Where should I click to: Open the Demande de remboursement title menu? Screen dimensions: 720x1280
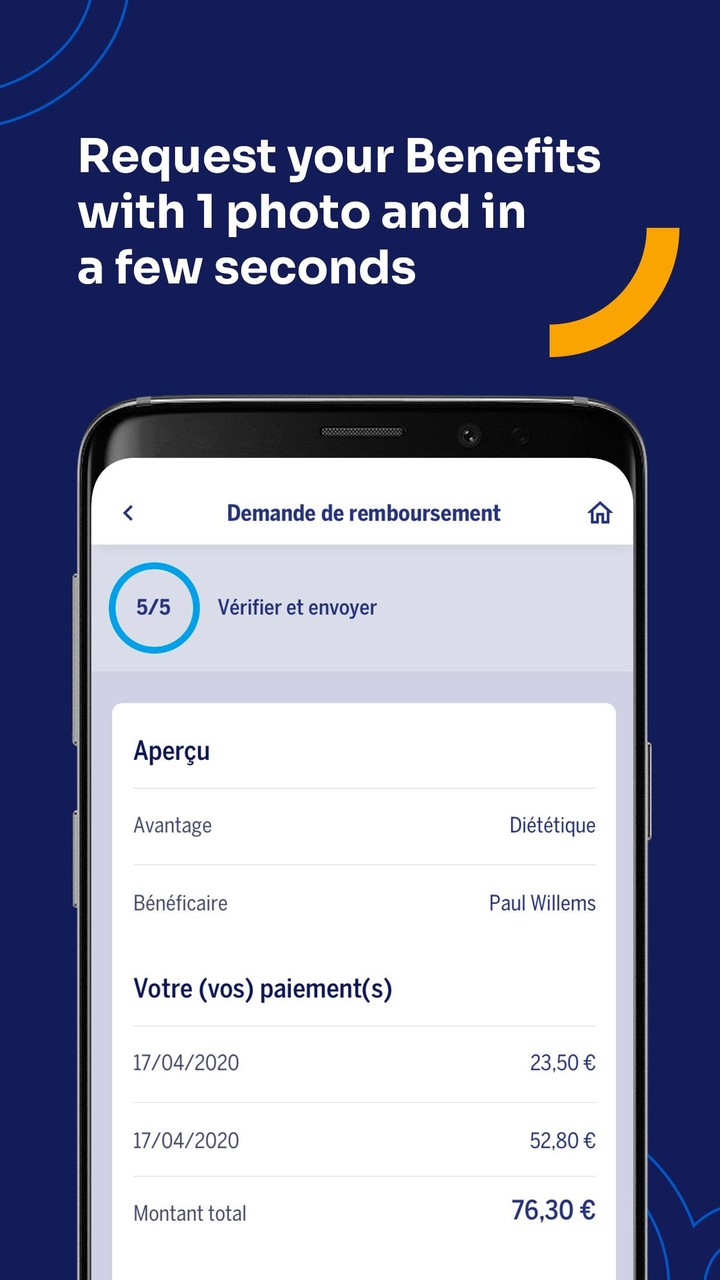[x=363, y=512]
